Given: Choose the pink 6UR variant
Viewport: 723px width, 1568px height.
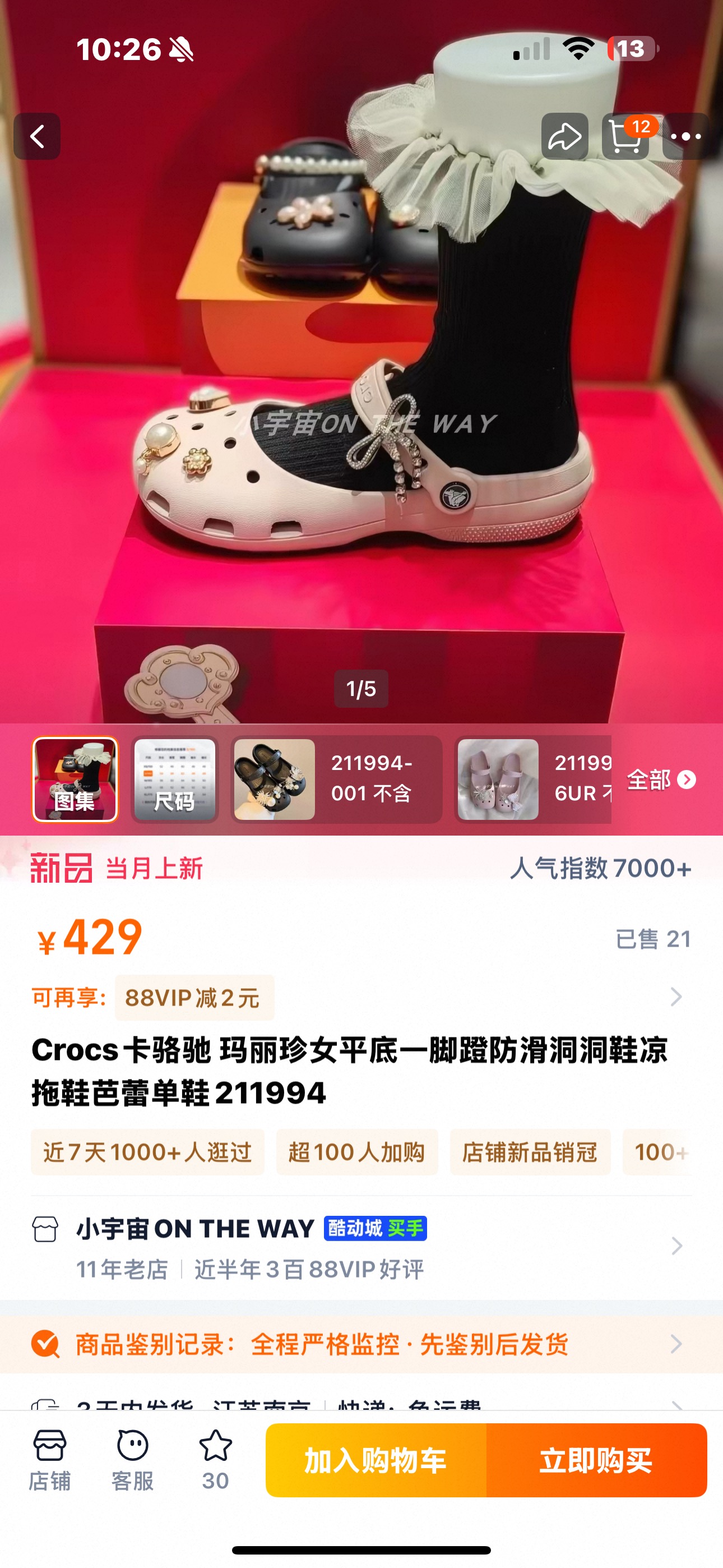Looking at the screenshot, I should [x=533, y=779].
